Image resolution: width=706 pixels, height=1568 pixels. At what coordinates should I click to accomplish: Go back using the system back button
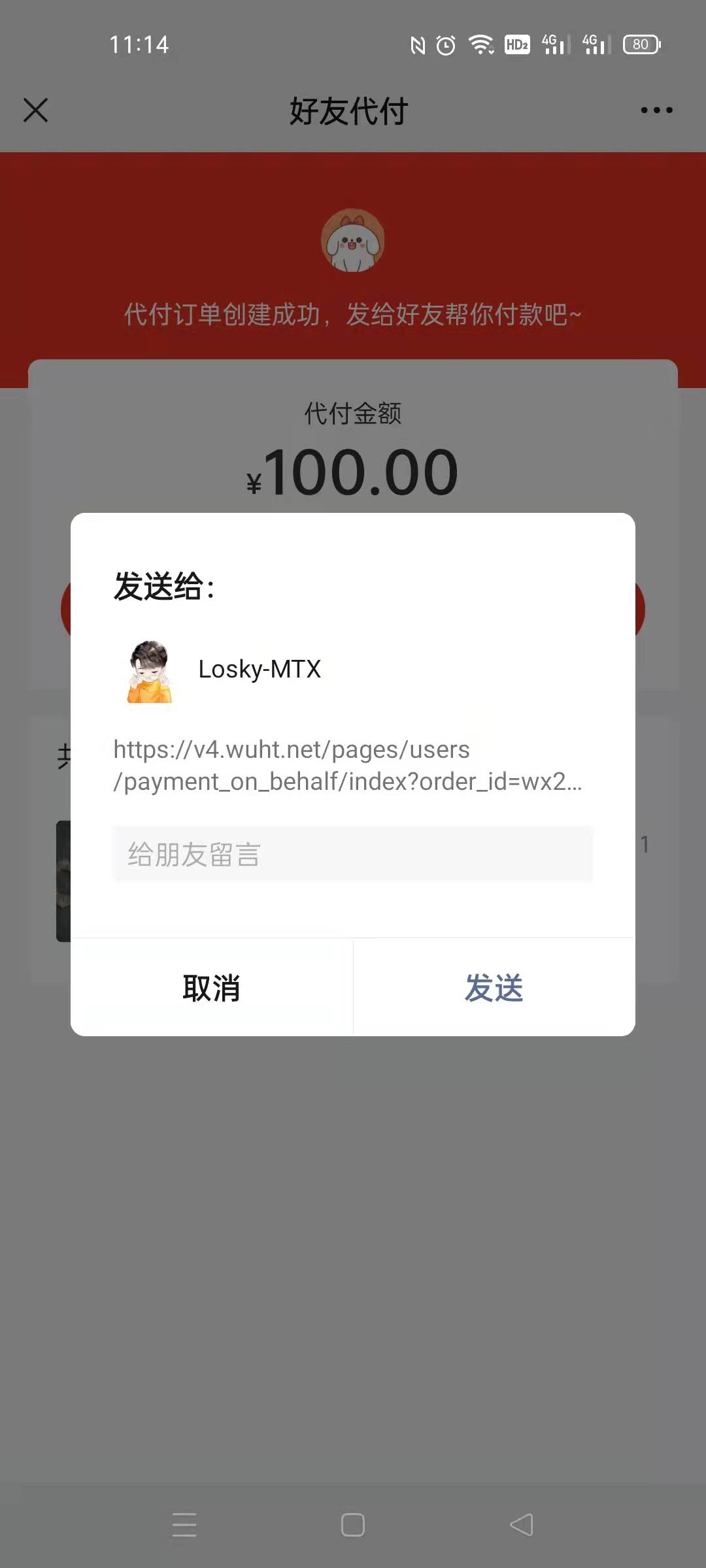click(522, 1525)
